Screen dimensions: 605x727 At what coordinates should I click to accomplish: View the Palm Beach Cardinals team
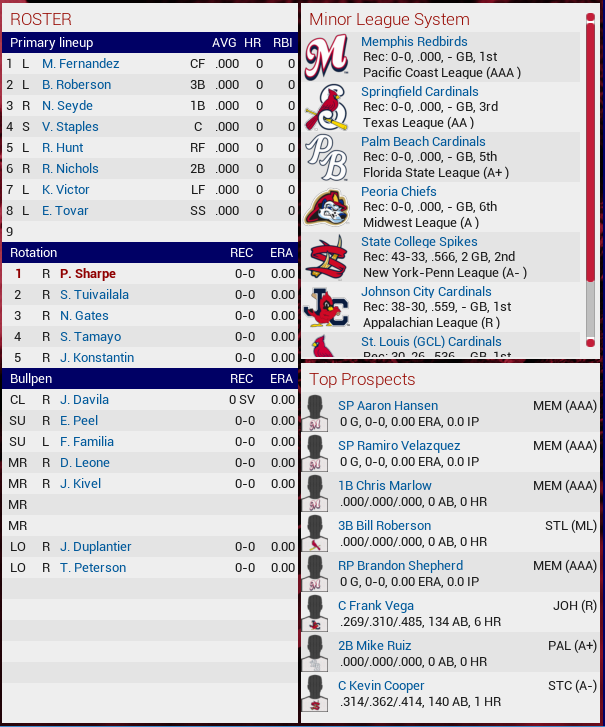pyautogui.click(x=423, y=142)
